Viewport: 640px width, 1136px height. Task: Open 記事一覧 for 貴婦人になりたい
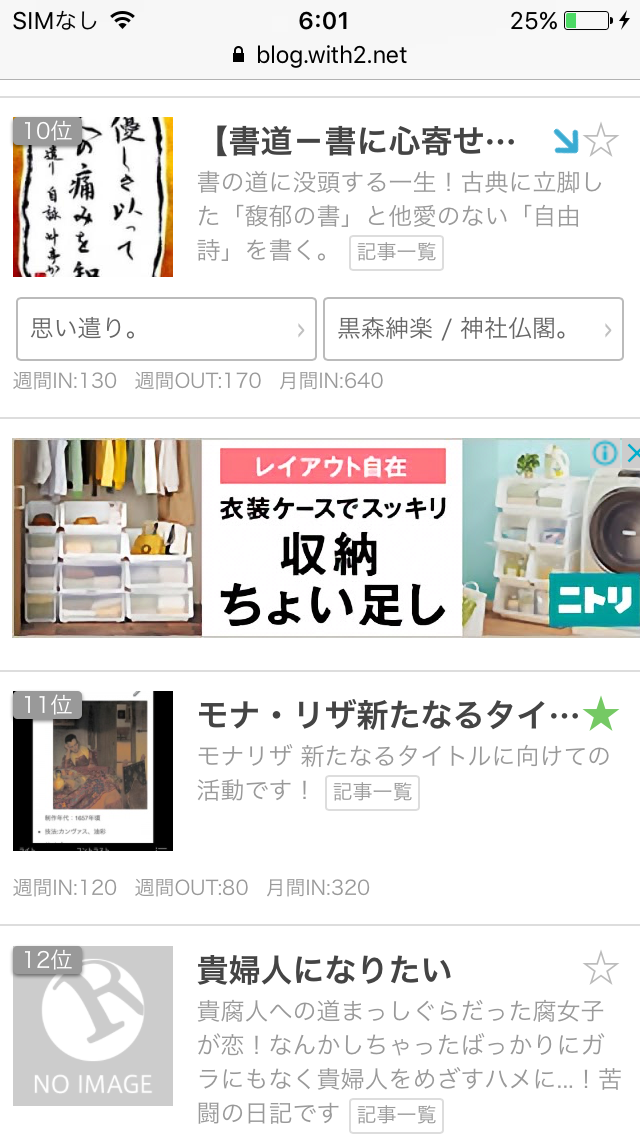point(396,1114)
